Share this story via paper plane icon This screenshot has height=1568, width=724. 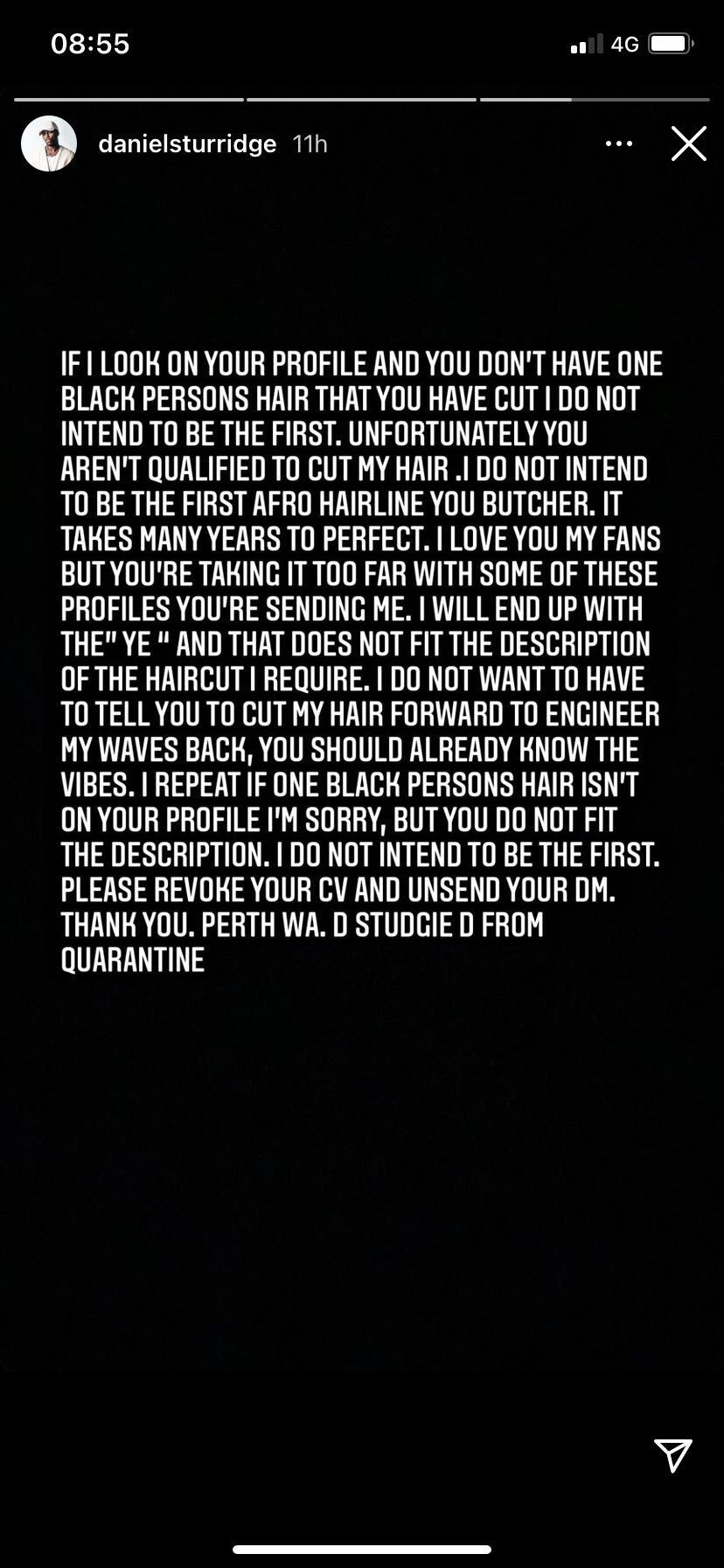672,1454
